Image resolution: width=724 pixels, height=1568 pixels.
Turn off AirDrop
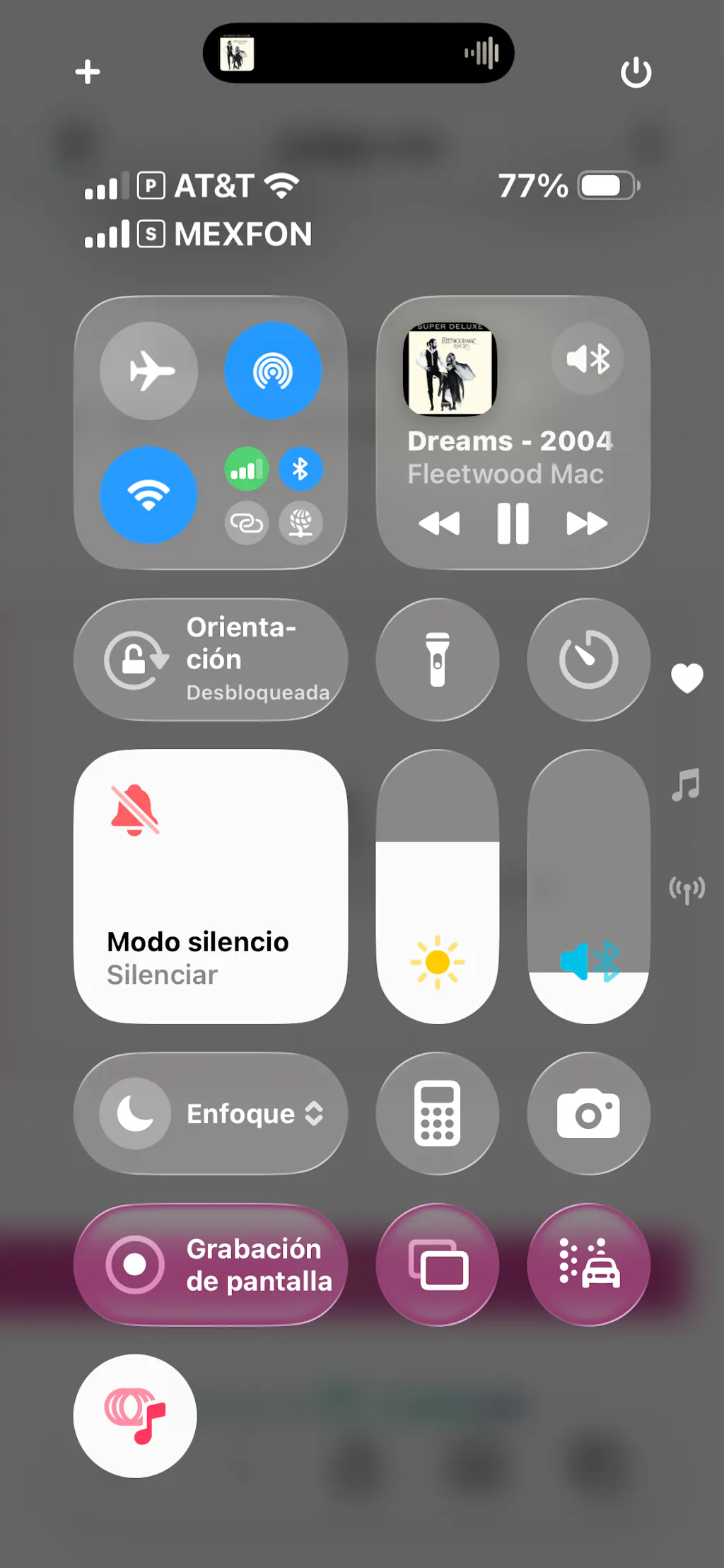click(273, 371)
